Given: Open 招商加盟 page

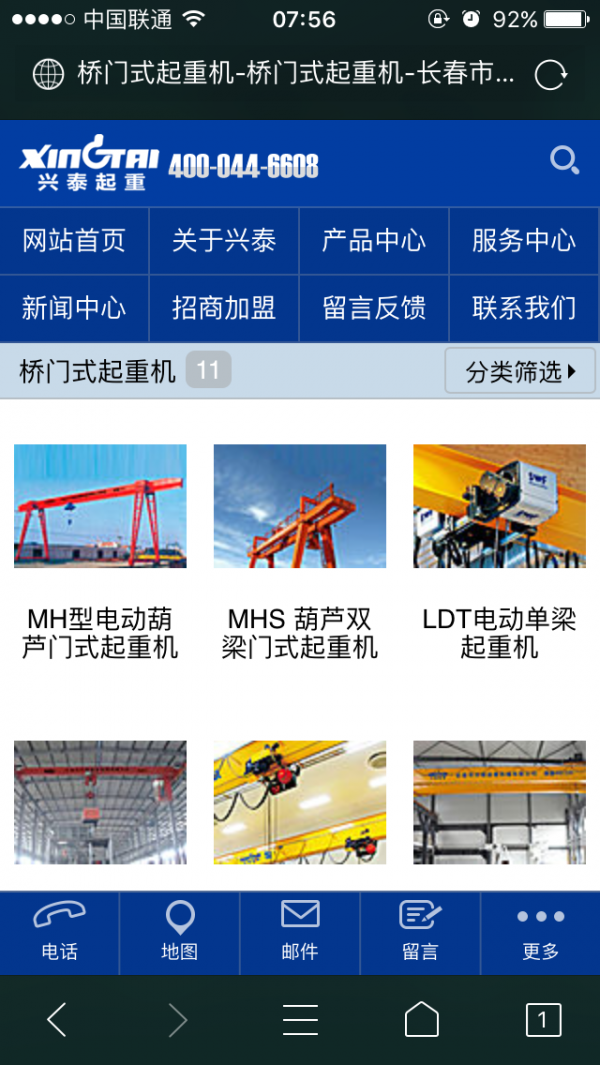Looking at the screenshot, I should coord(224,308).
